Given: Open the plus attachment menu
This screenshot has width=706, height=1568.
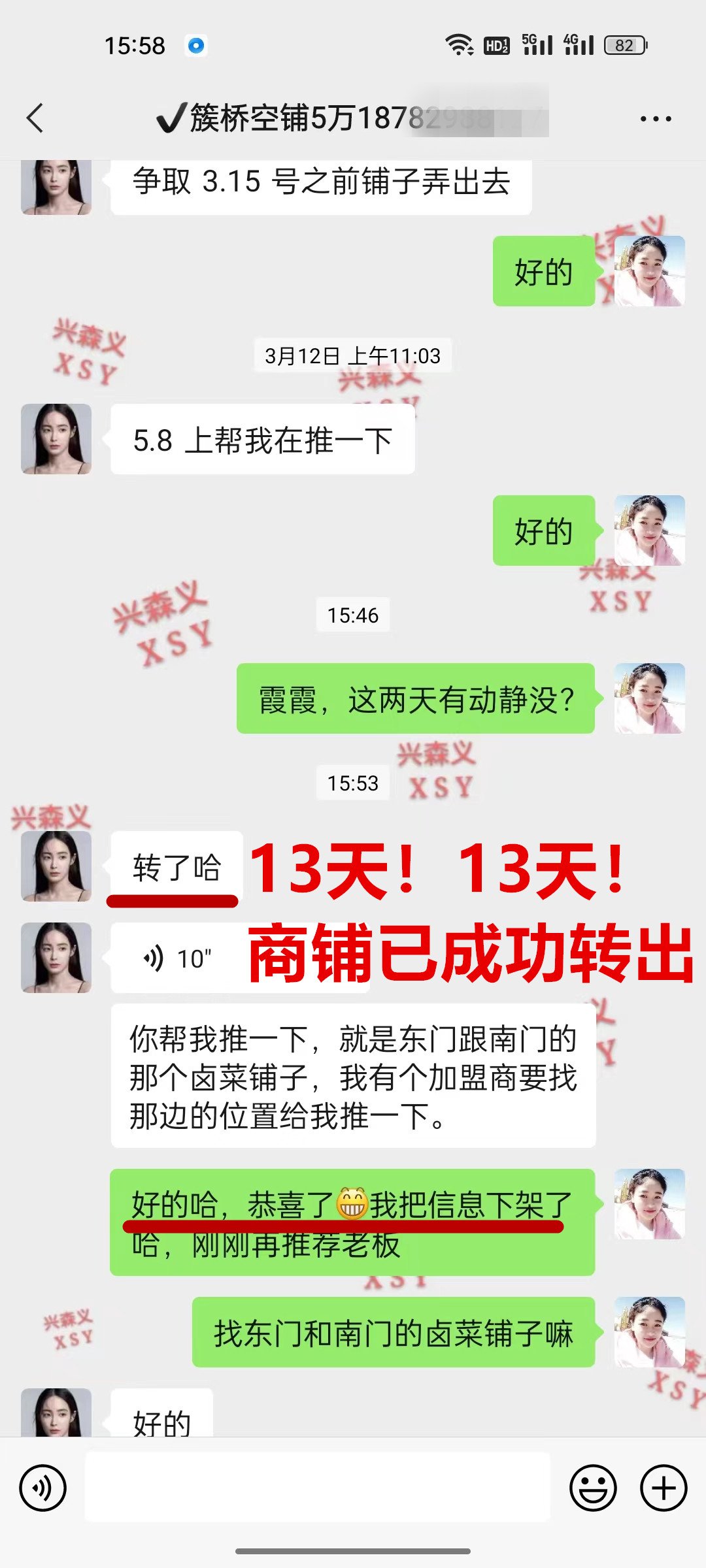Looking at the screenshot, I should coord(664,1488).
